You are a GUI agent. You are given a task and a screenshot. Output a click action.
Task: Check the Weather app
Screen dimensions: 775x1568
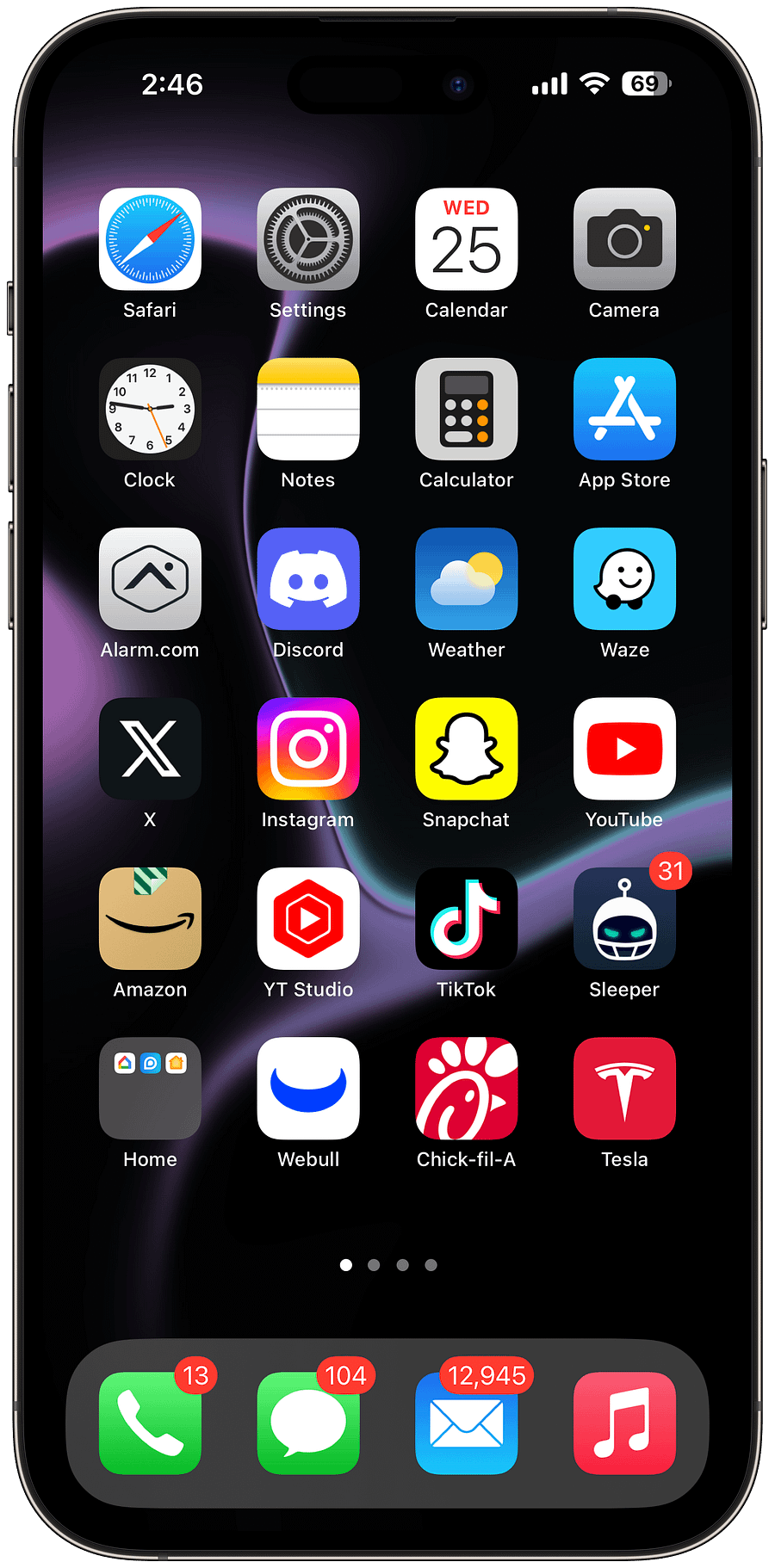coord(466,579)
